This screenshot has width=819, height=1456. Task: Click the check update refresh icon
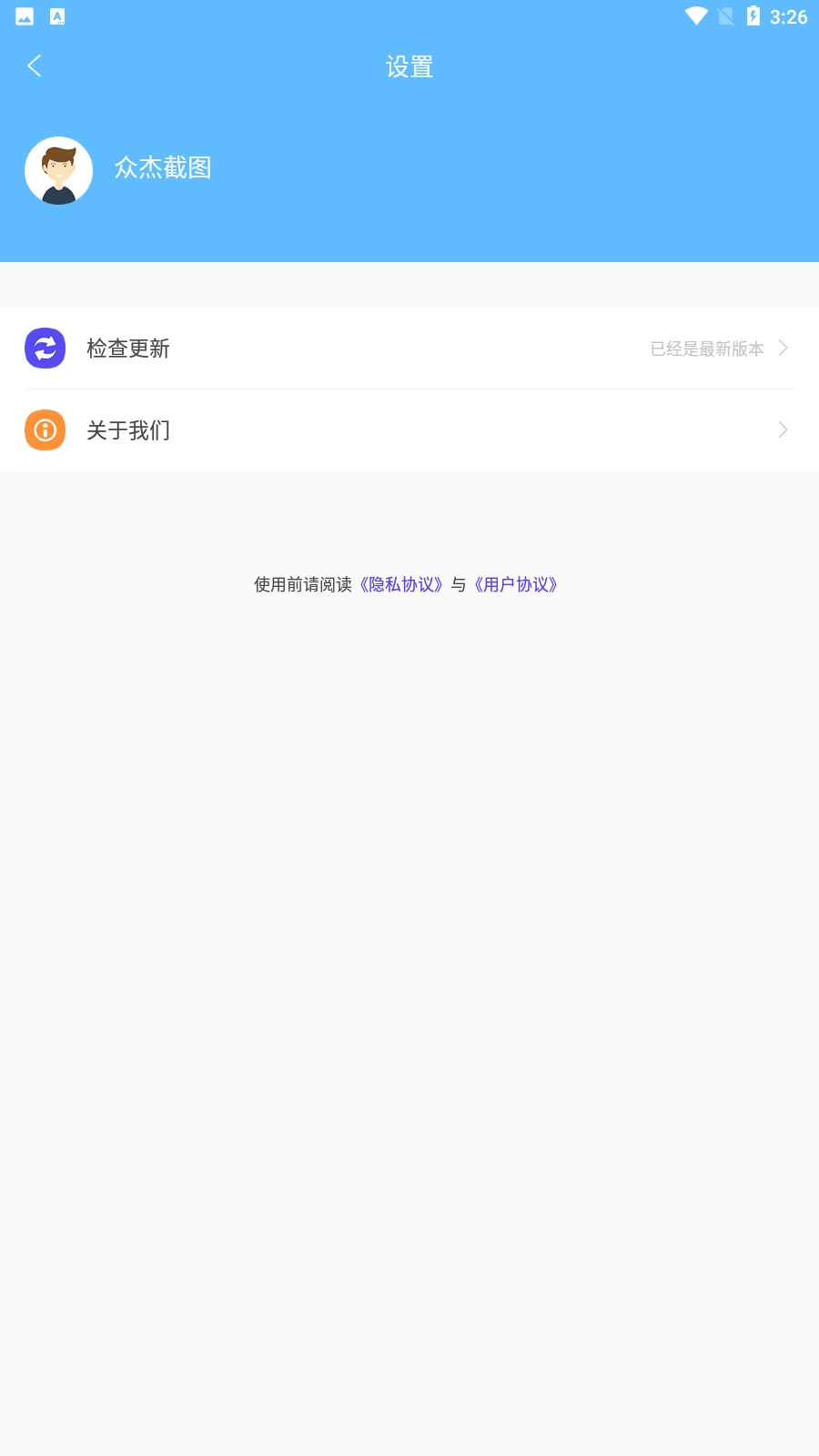pyautogui.click(x=45, y=349)
